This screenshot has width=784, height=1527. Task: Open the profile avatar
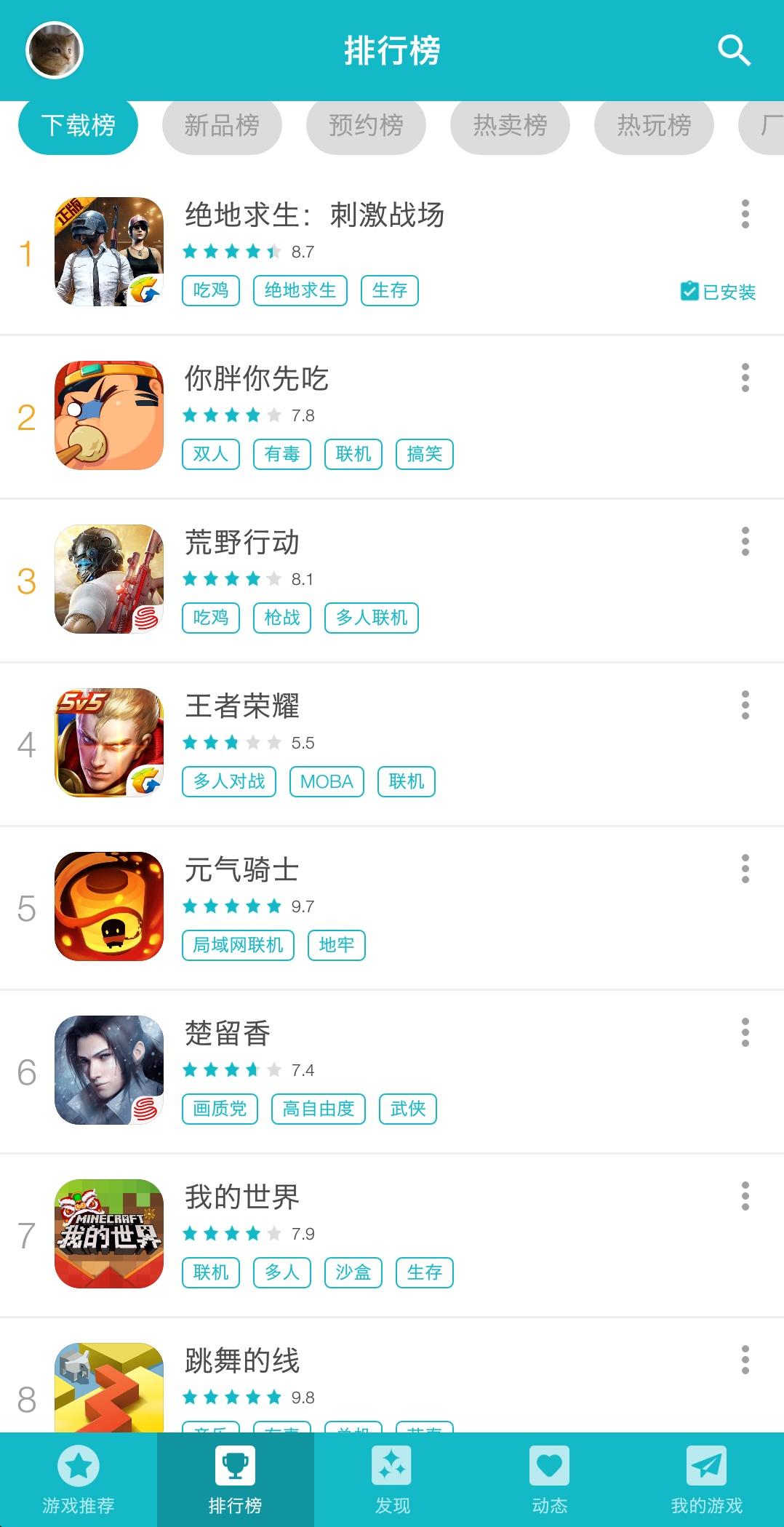tap(55, 50)
